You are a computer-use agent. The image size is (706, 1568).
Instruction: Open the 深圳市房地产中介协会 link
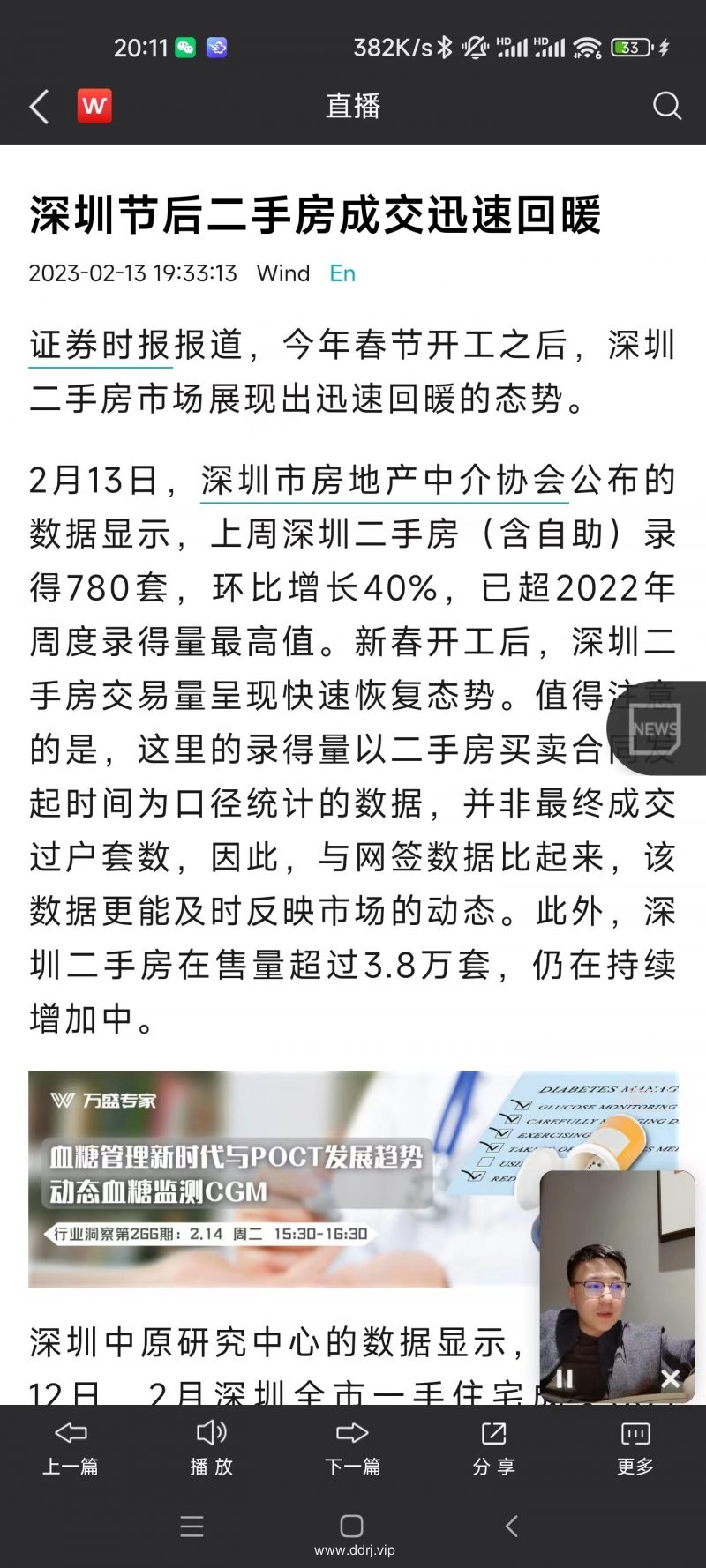(x=384, y=481)
